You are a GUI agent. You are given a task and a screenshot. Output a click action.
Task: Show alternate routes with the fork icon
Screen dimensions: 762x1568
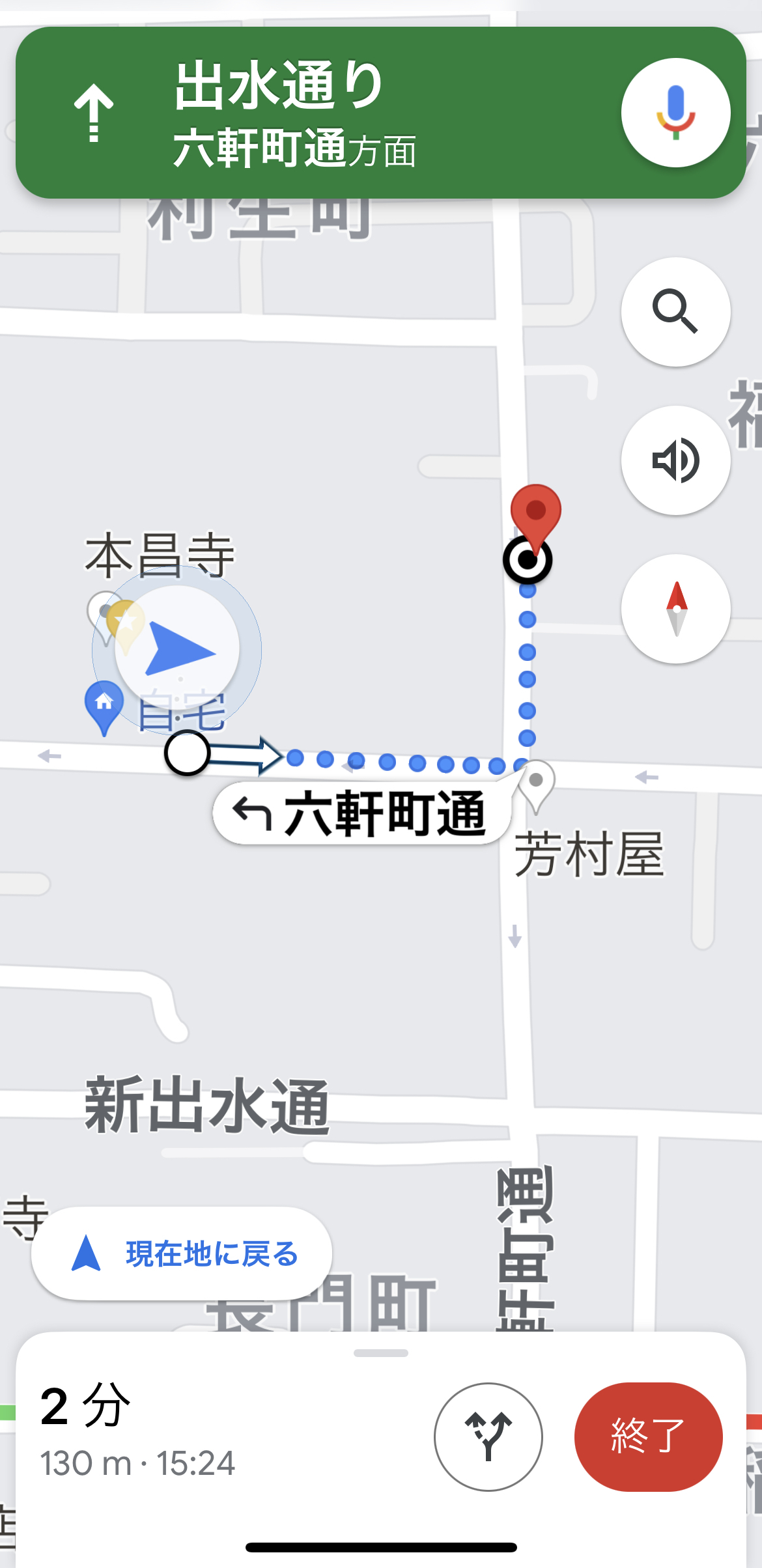pyautogui.click(x=488, y=1436)
